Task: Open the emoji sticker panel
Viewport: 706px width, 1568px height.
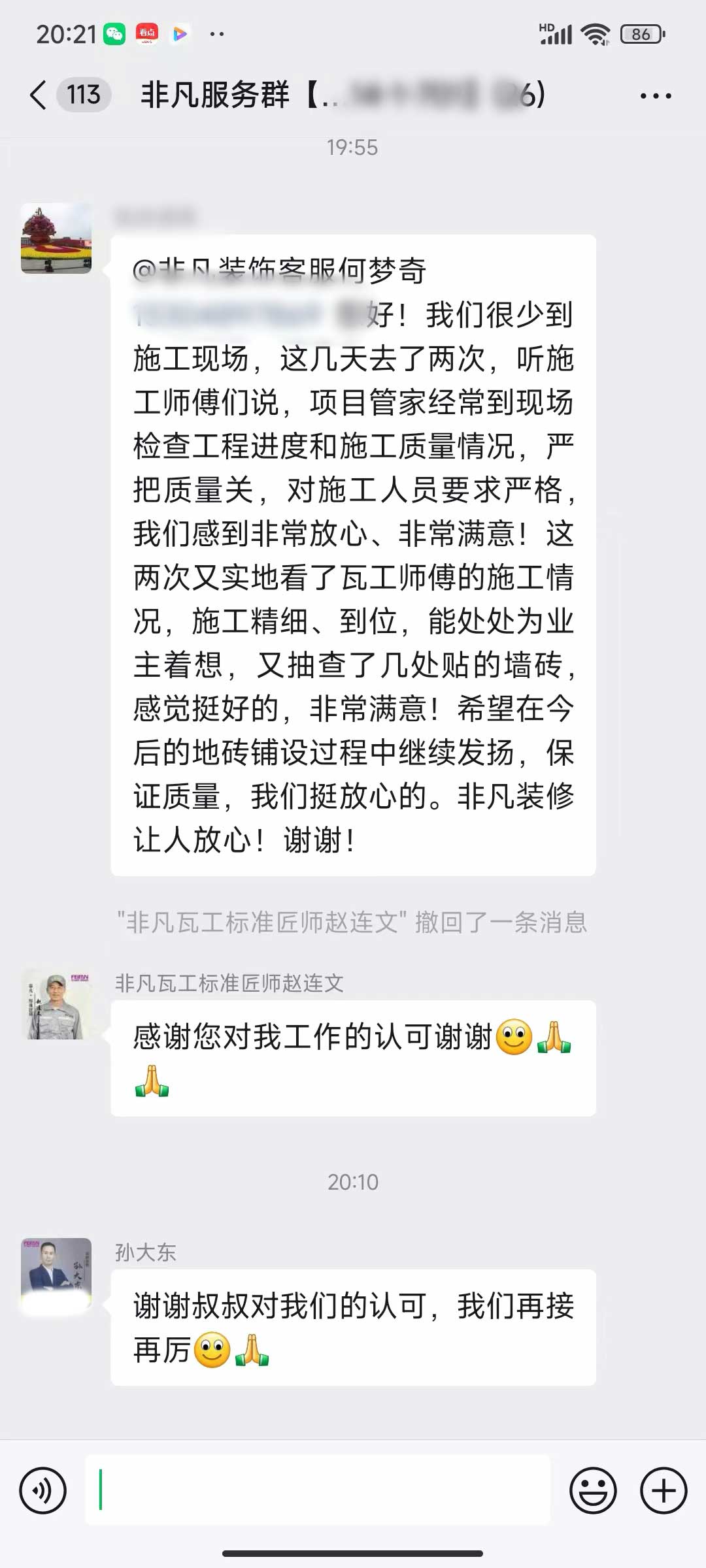Action: tap(593, 1491)
